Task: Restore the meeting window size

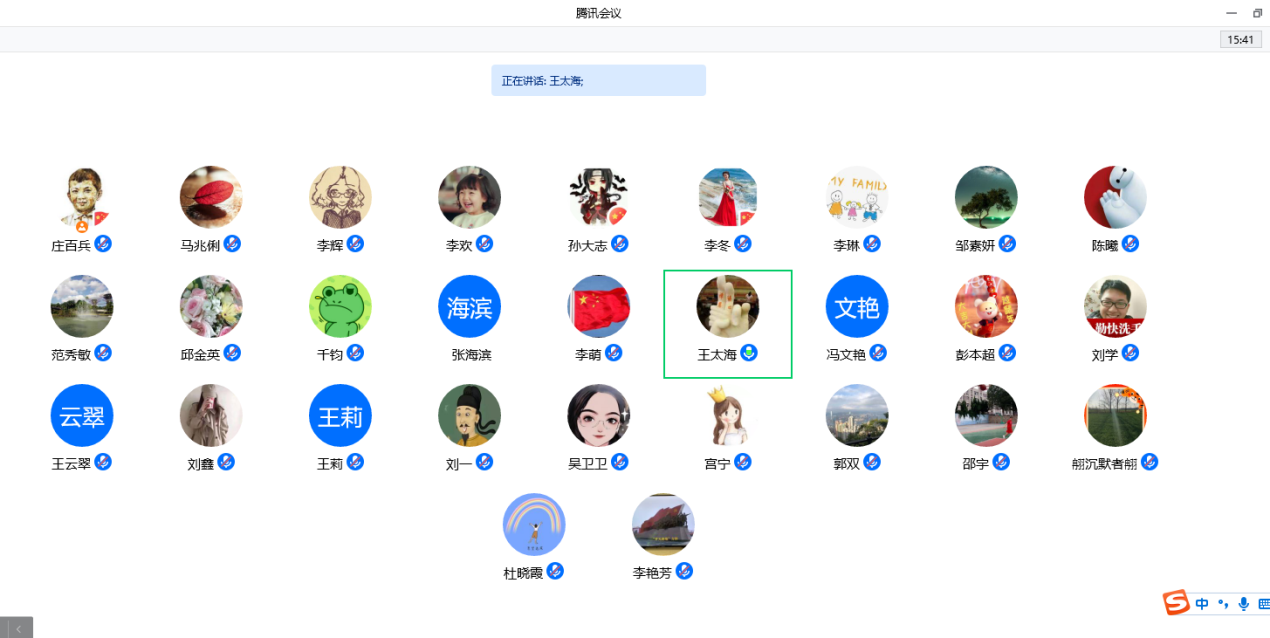Action: coord(1257,13)
